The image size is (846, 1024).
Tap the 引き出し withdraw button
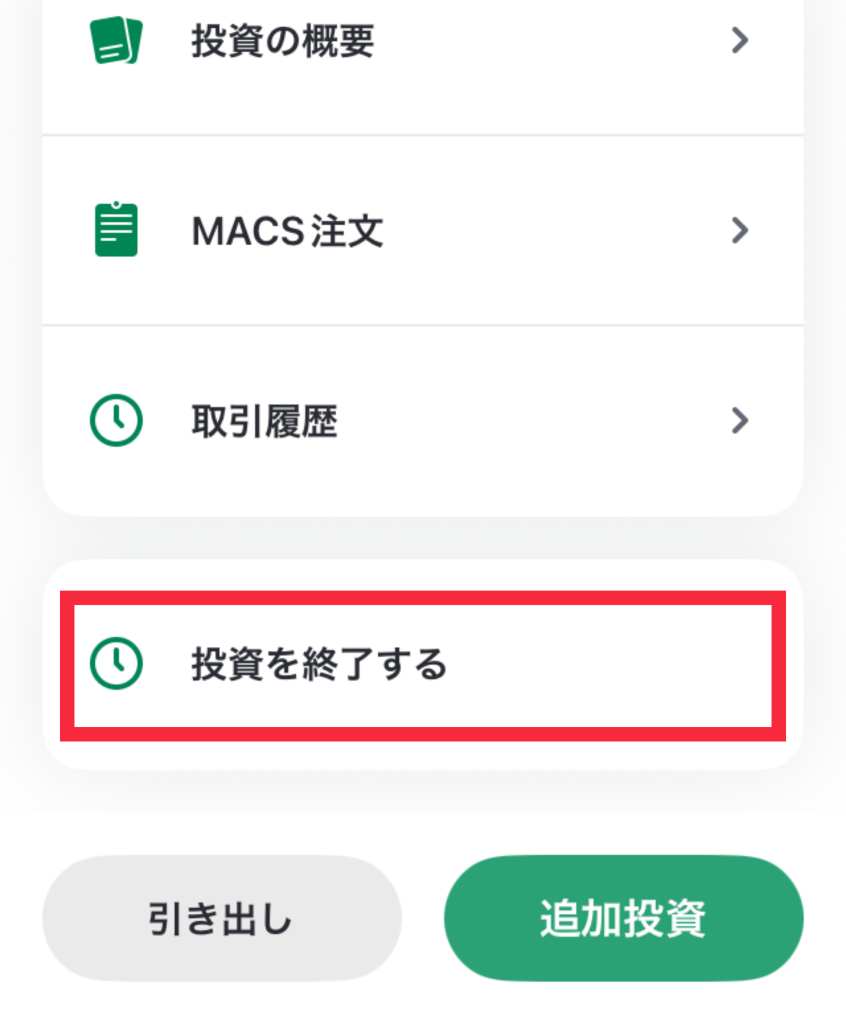(x=221, y=919)
